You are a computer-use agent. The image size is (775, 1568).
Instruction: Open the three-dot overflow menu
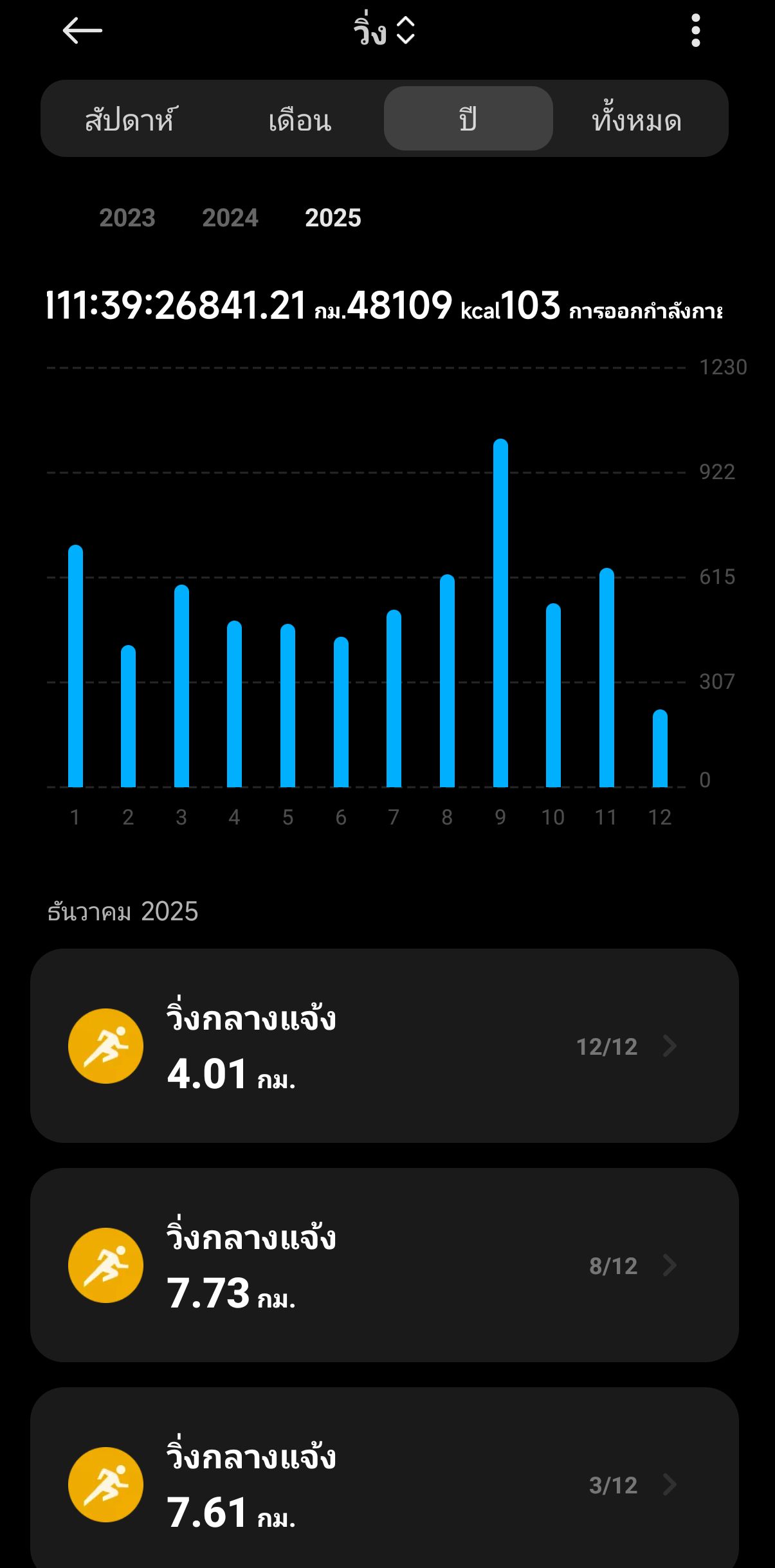pyautogui.click(x=695, y=31)
